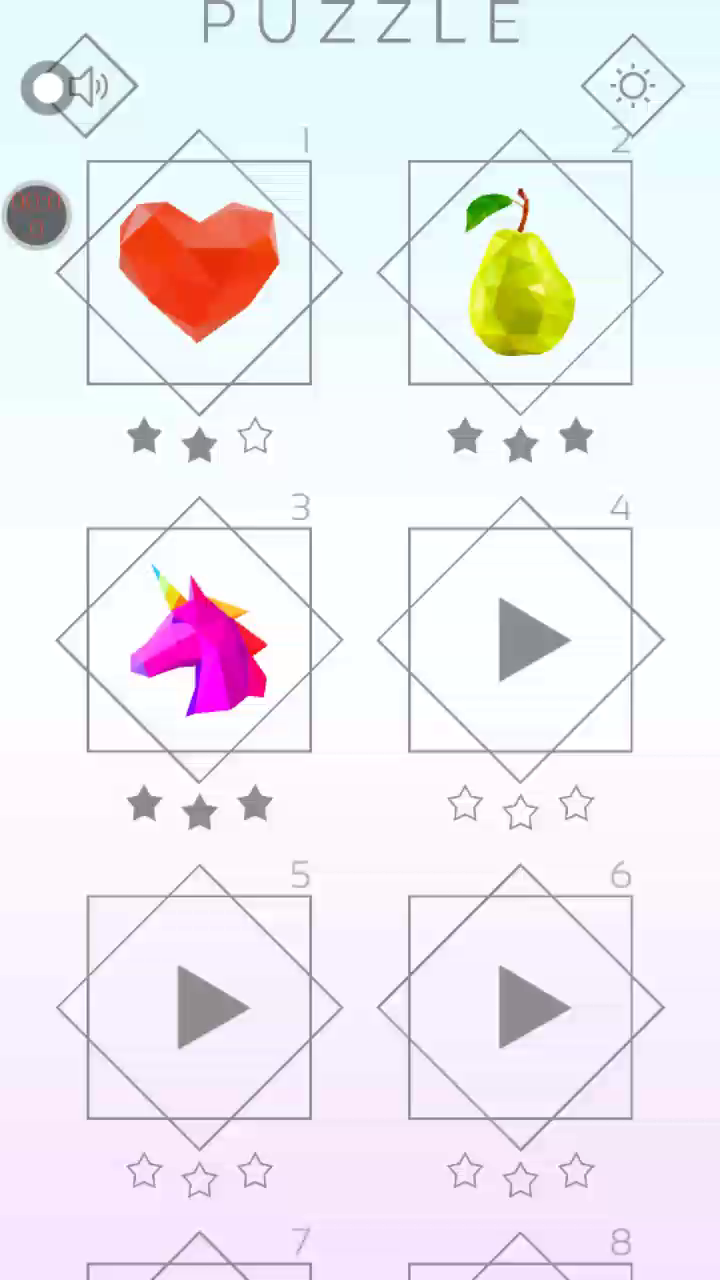Open puzzle 2 with the green pear
This screenshot has height=1280, width=720.
point(520,272)
